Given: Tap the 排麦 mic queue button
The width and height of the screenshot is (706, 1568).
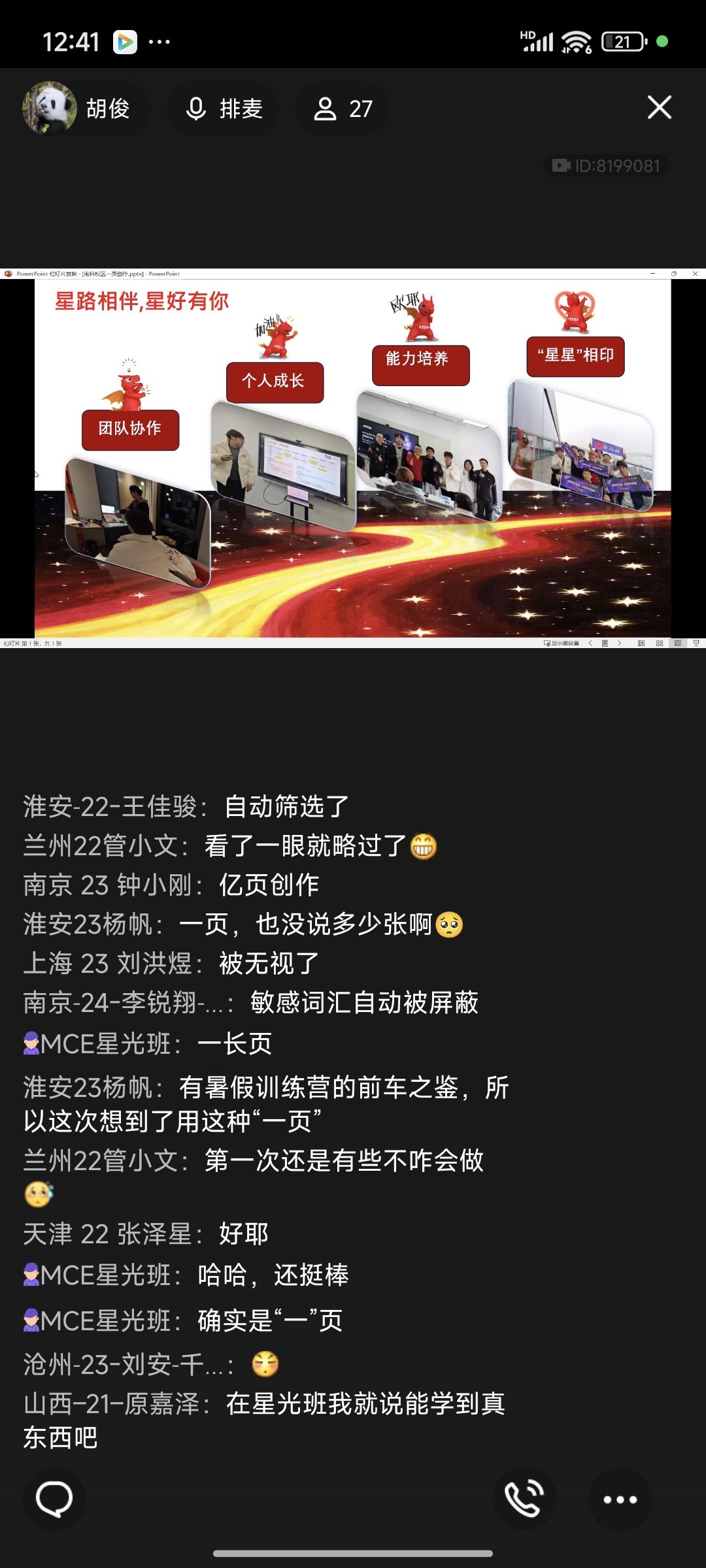Looking at the screenshot, I should click(x=224, y=108).
